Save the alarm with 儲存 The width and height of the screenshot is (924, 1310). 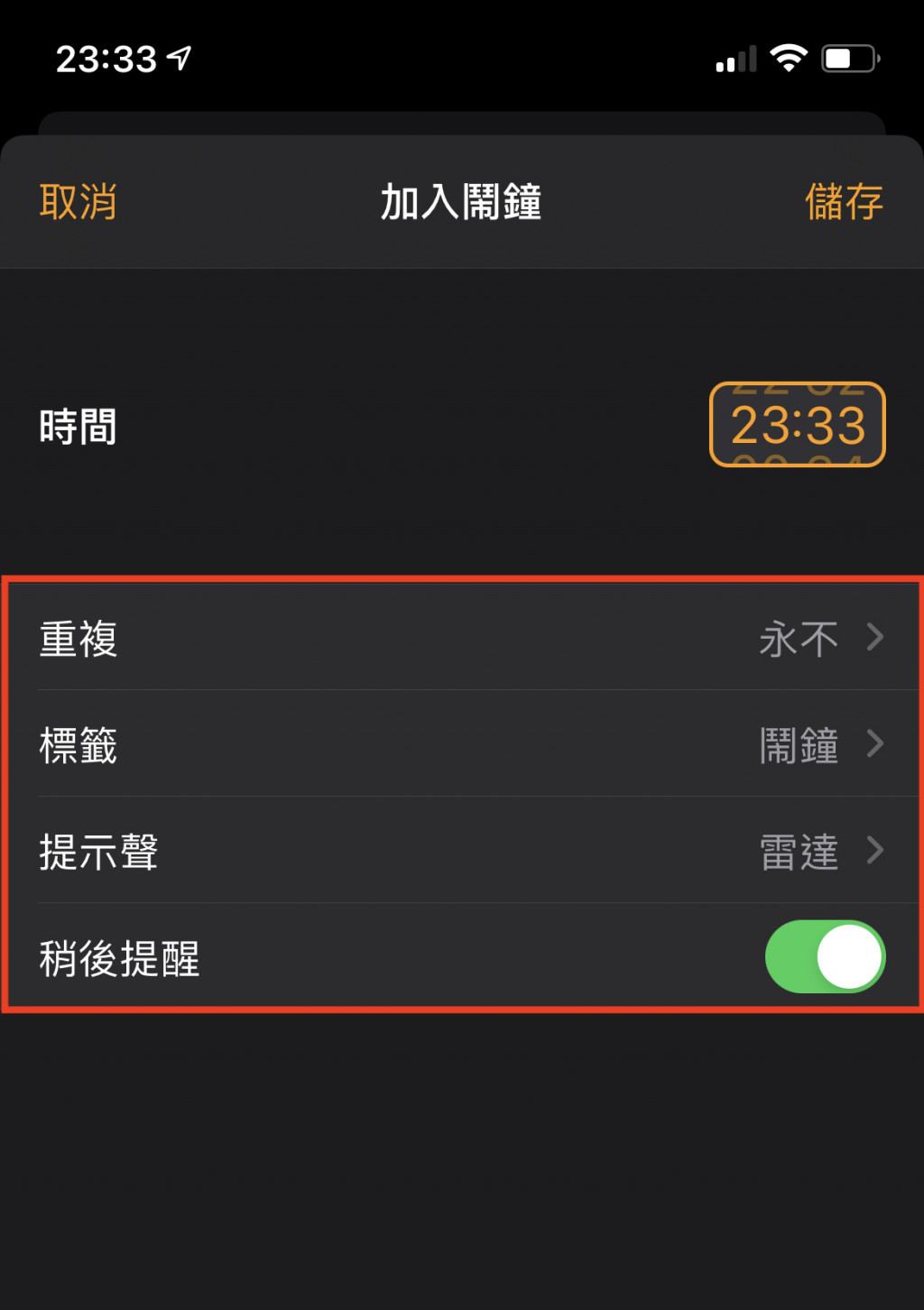(843, 201)
